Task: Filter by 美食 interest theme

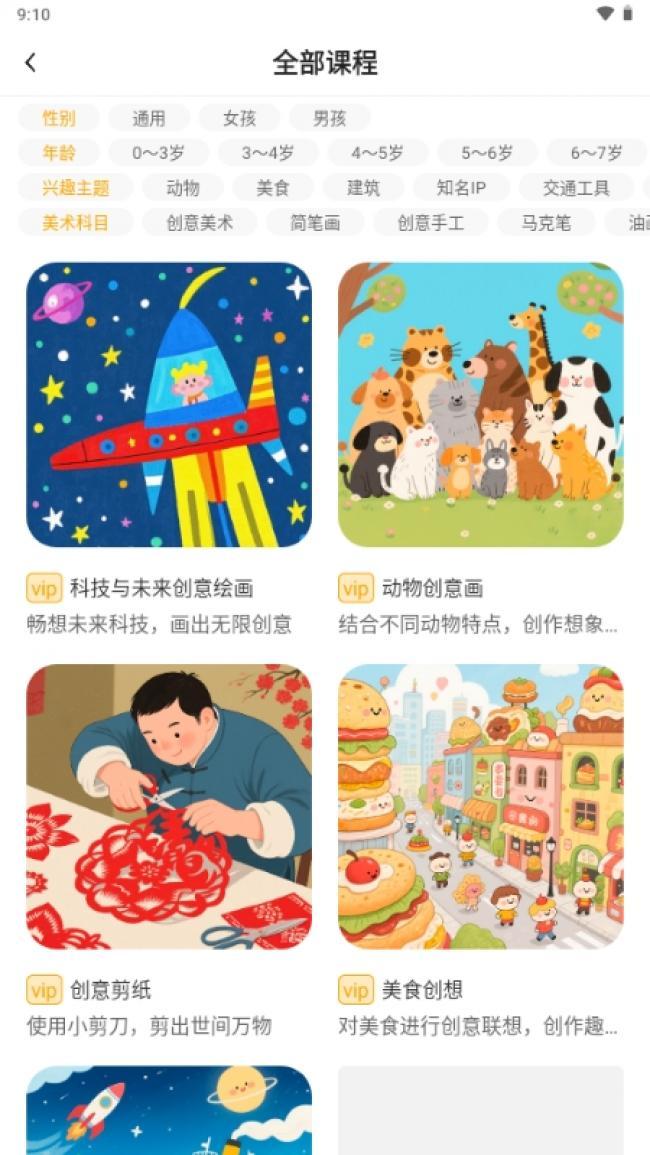Action: pos(273,188)
